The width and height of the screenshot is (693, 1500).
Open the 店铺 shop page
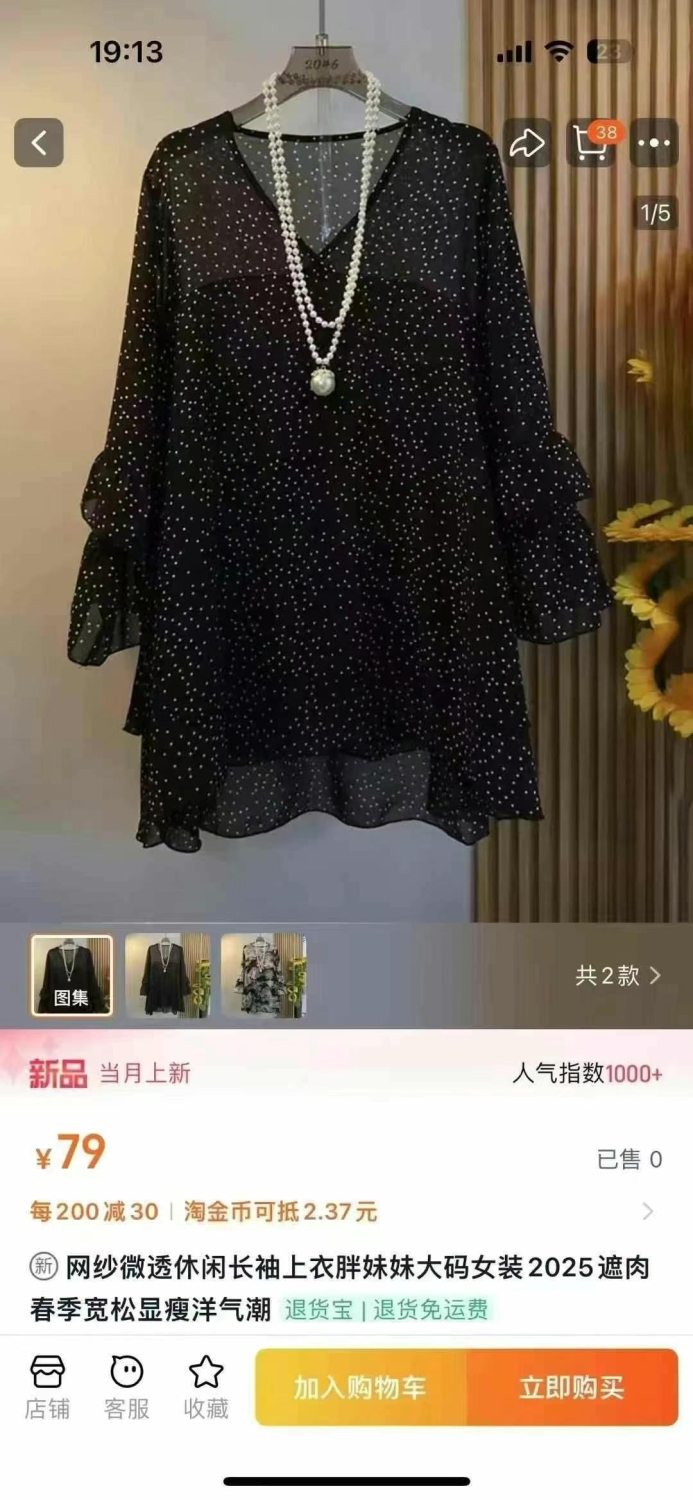pyautogui.click(x=47, y=1387)
